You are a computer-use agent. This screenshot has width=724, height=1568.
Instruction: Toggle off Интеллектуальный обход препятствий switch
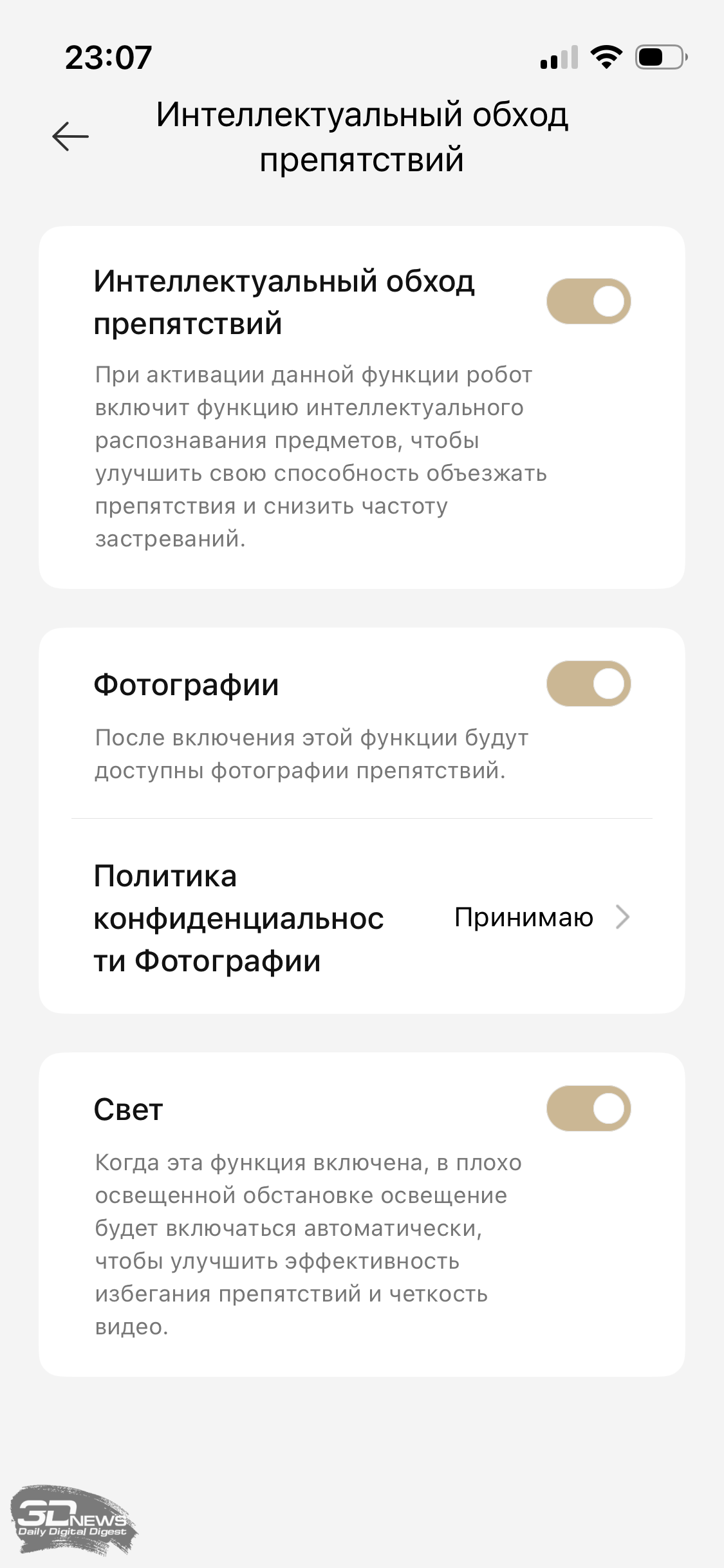click(588, 301)
